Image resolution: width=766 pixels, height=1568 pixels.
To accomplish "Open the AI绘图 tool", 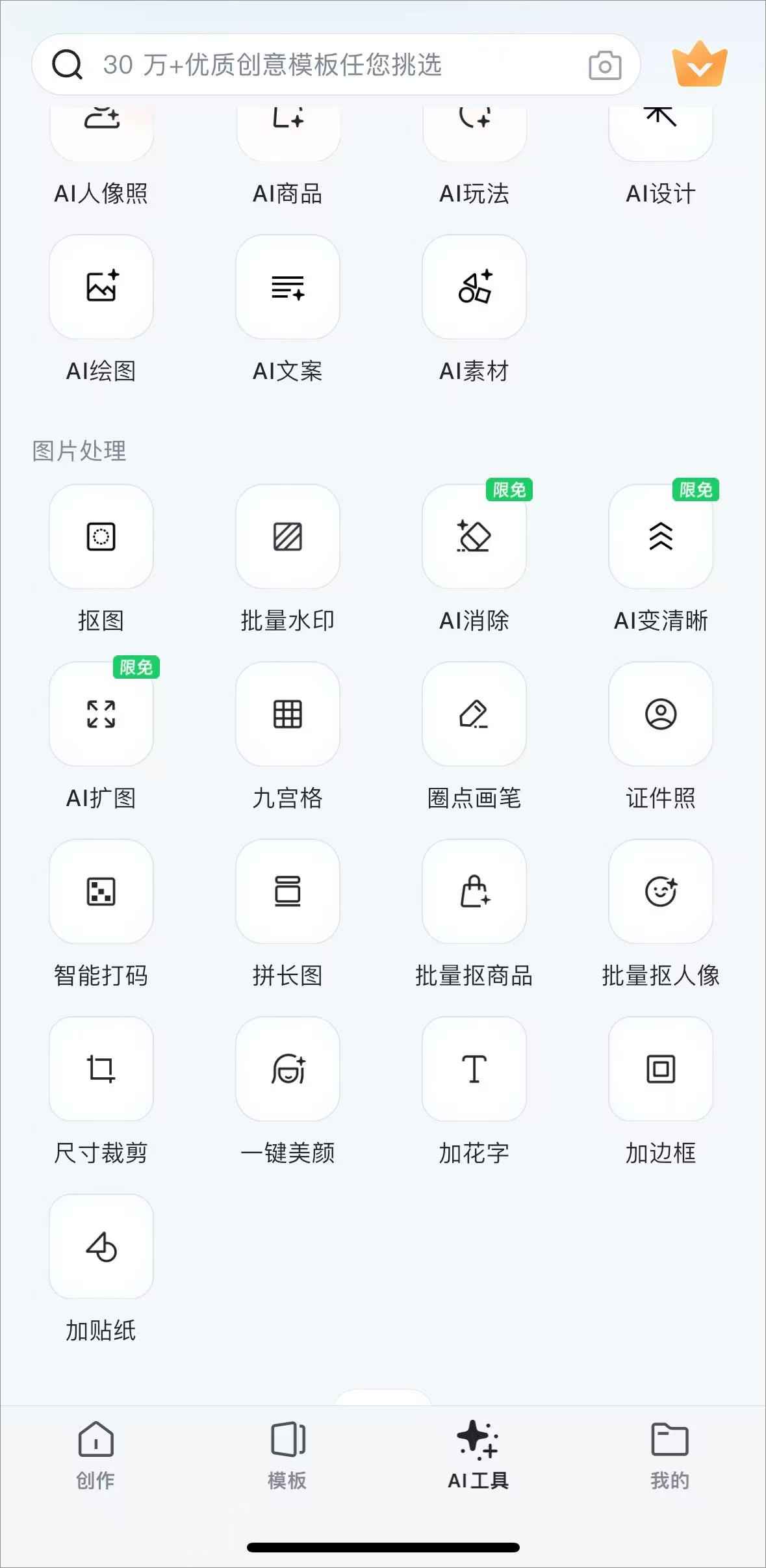I will [101, 287].
